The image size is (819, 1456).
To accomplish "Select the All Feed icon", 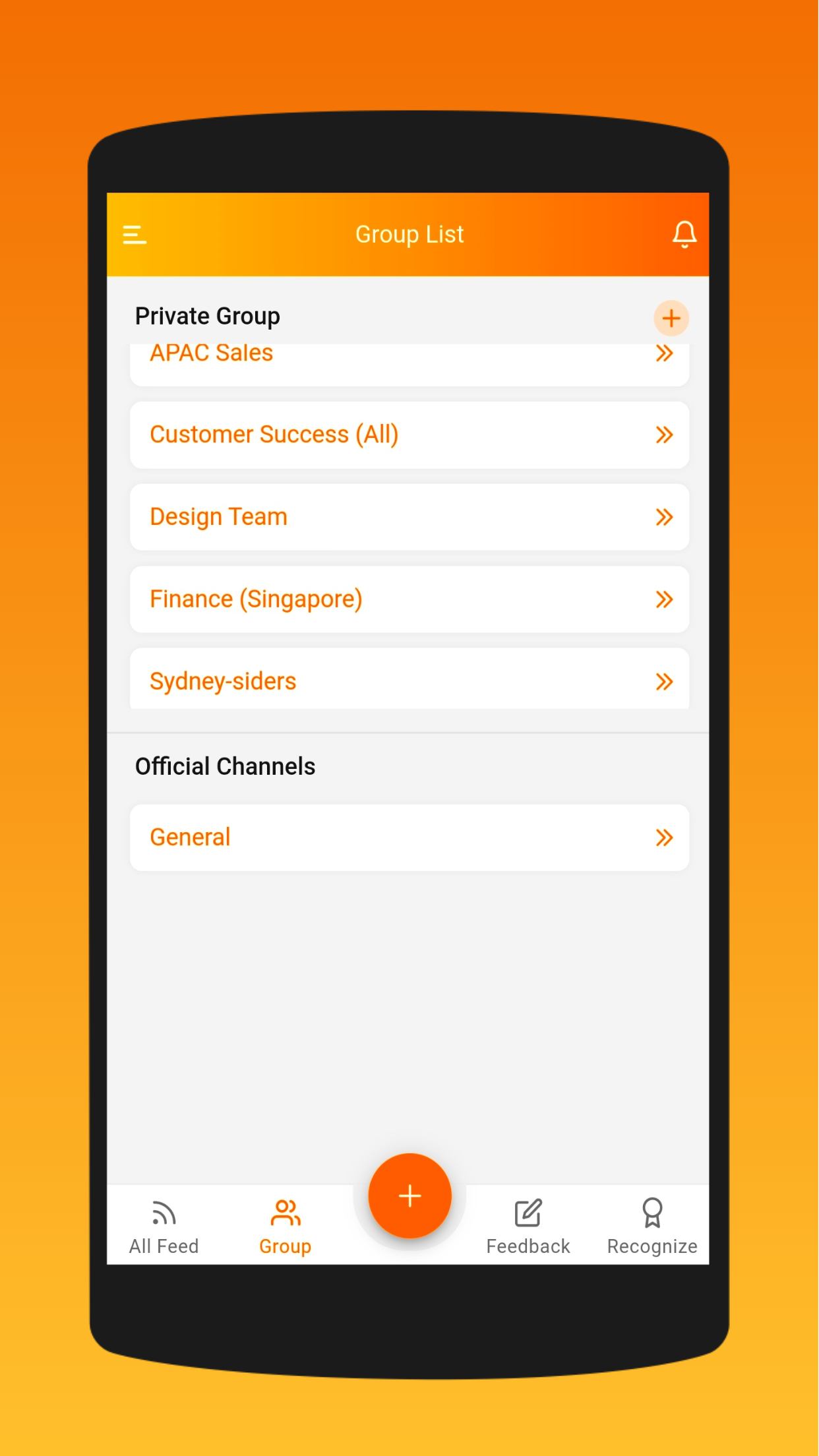I will point(163,1211).
